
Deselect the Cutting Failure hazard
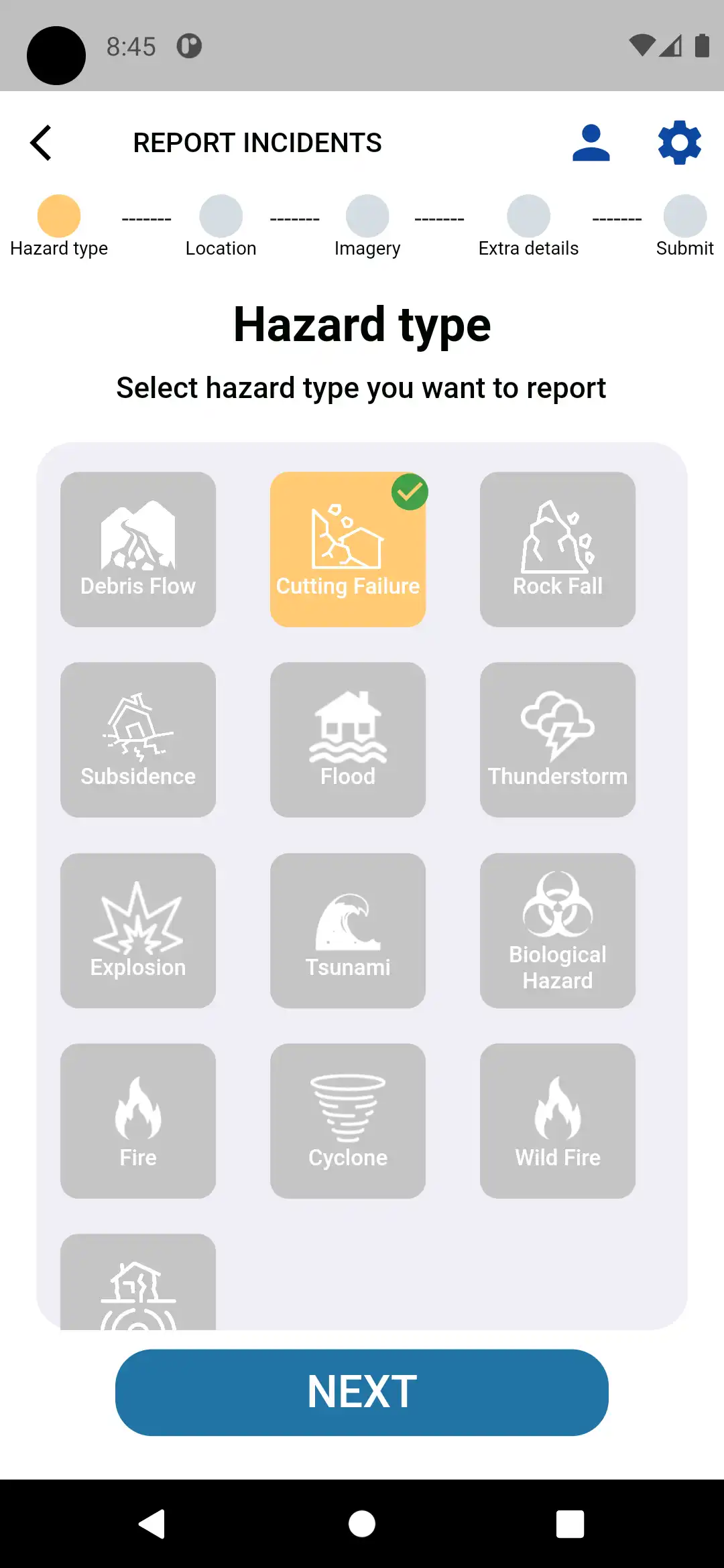(x=347, y=549)
